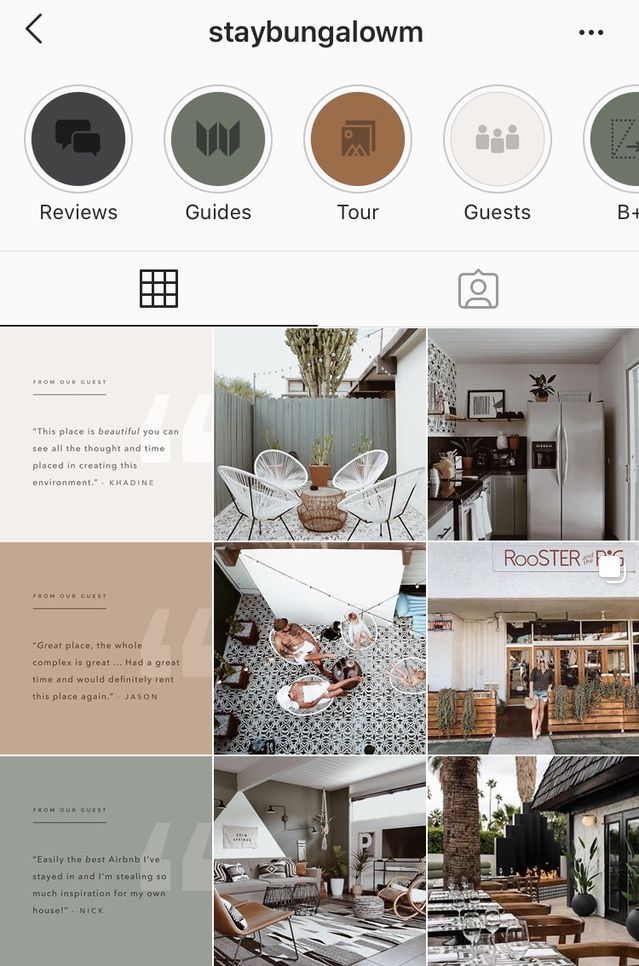
Task: Open the Rooster and the Pig post
Action: [533, 648]
